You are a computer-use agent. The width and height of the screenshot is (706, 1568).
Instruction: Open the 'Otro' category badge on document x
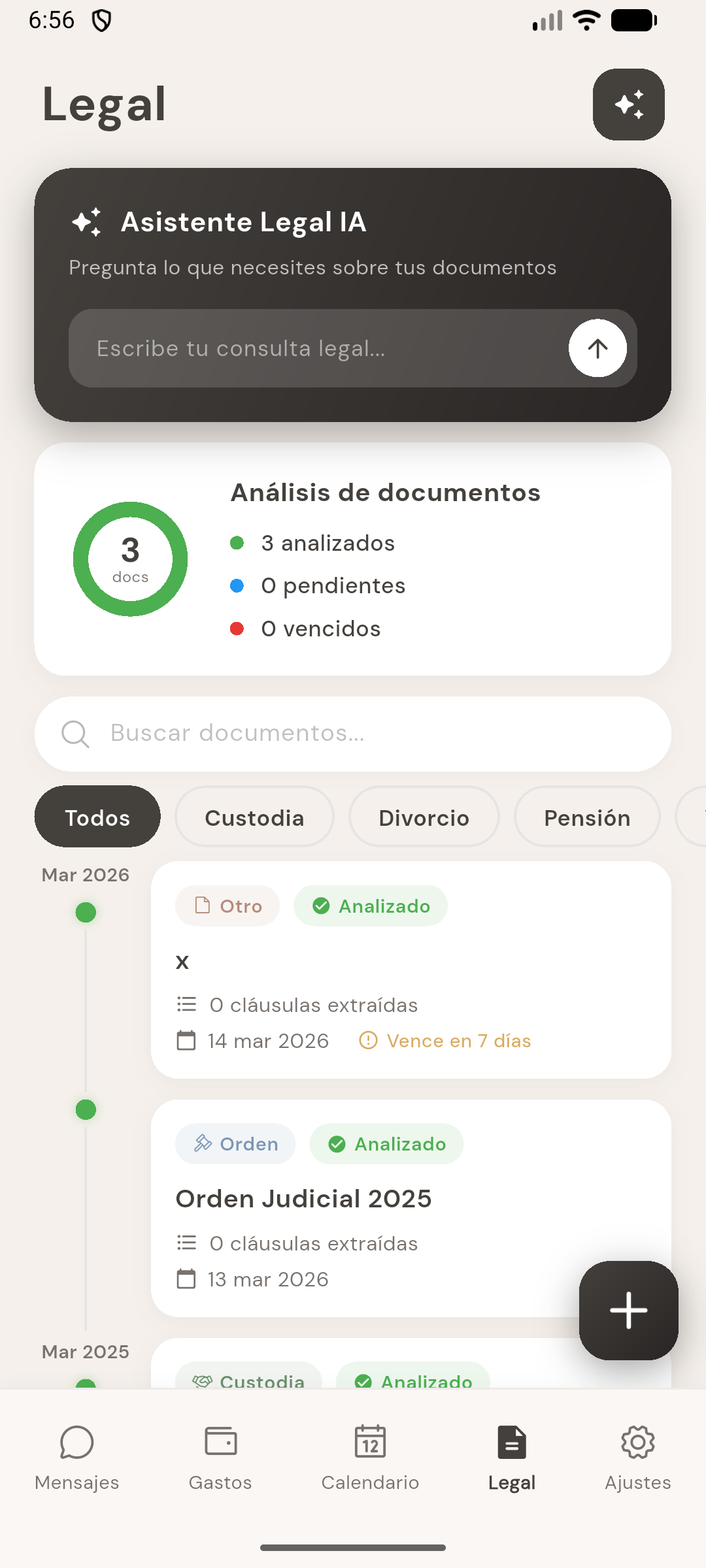(x=227, y=906)
